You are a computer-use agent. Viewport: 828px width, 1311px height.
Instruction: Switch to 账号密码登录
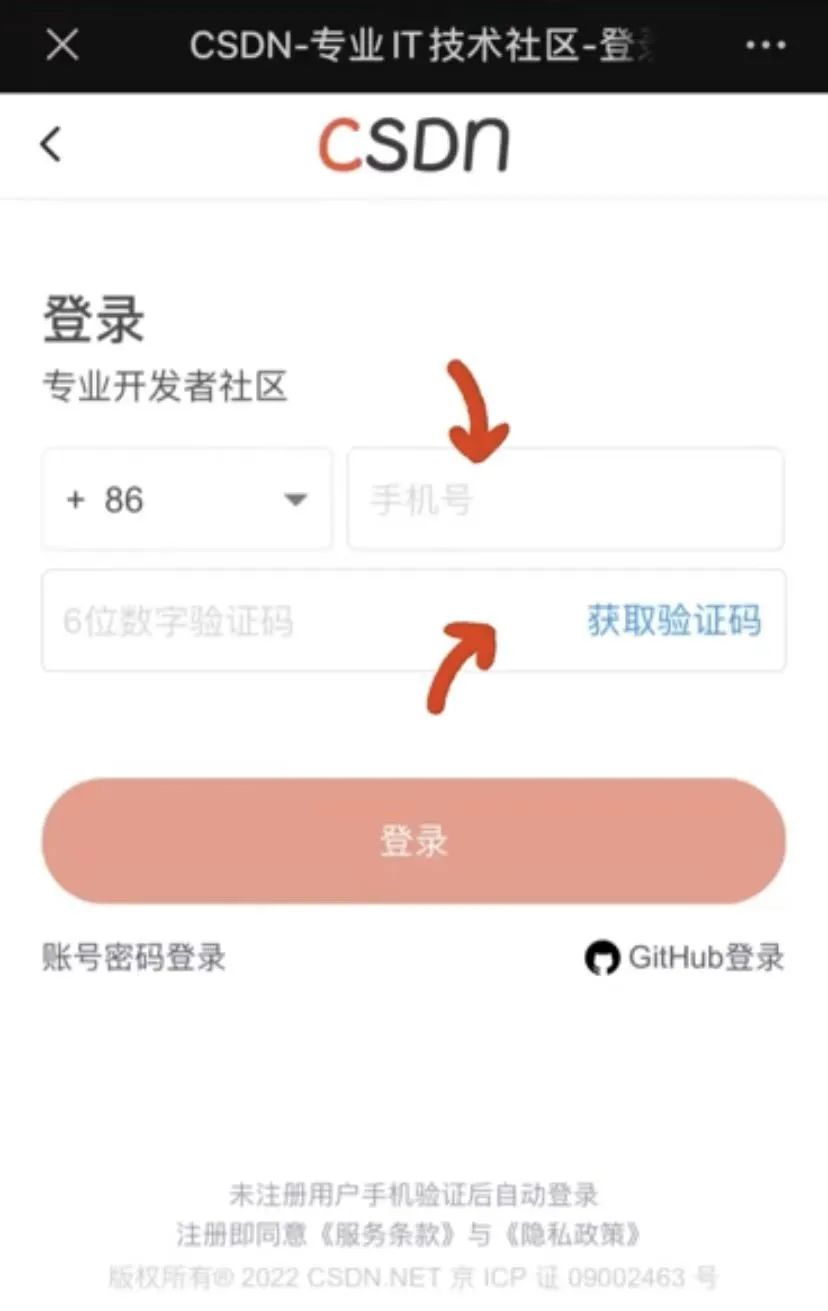click(134, 957)
